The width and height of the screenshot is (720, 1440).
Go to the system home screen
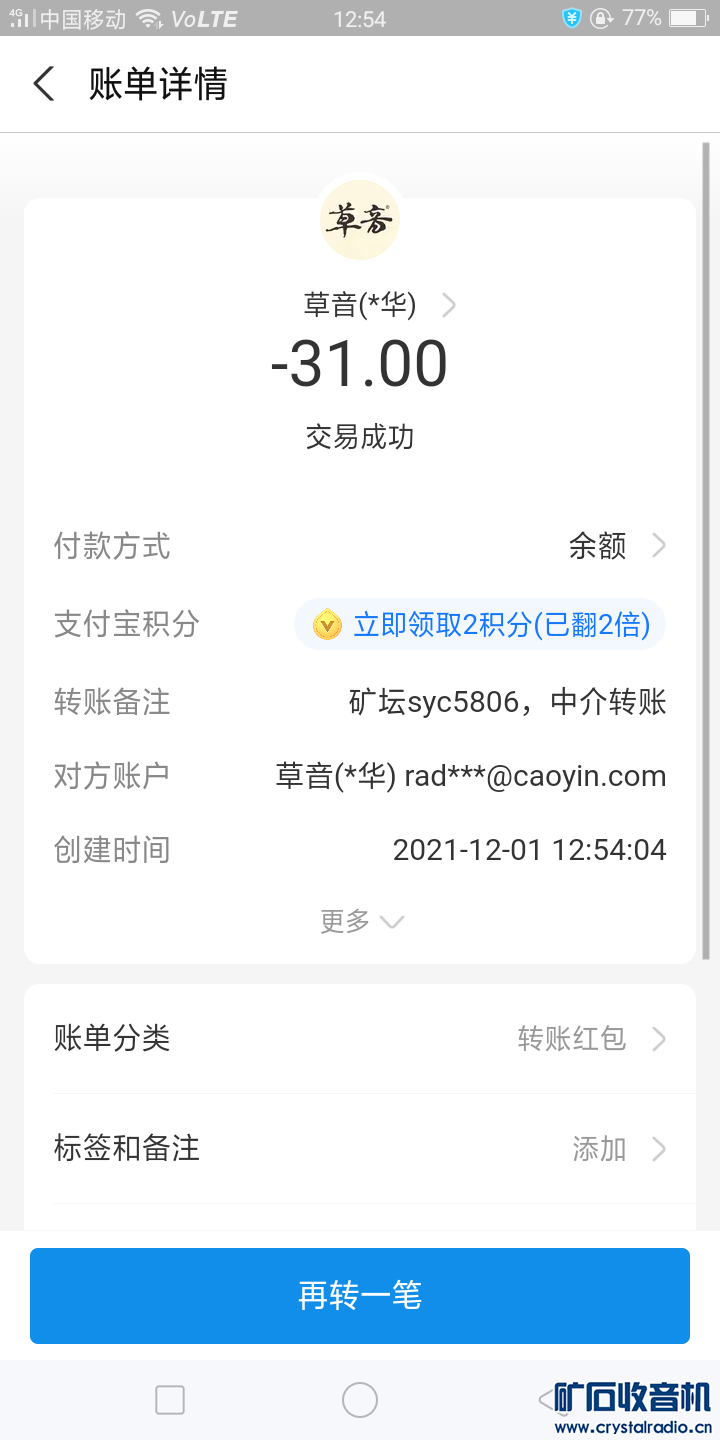(360, 1400)
